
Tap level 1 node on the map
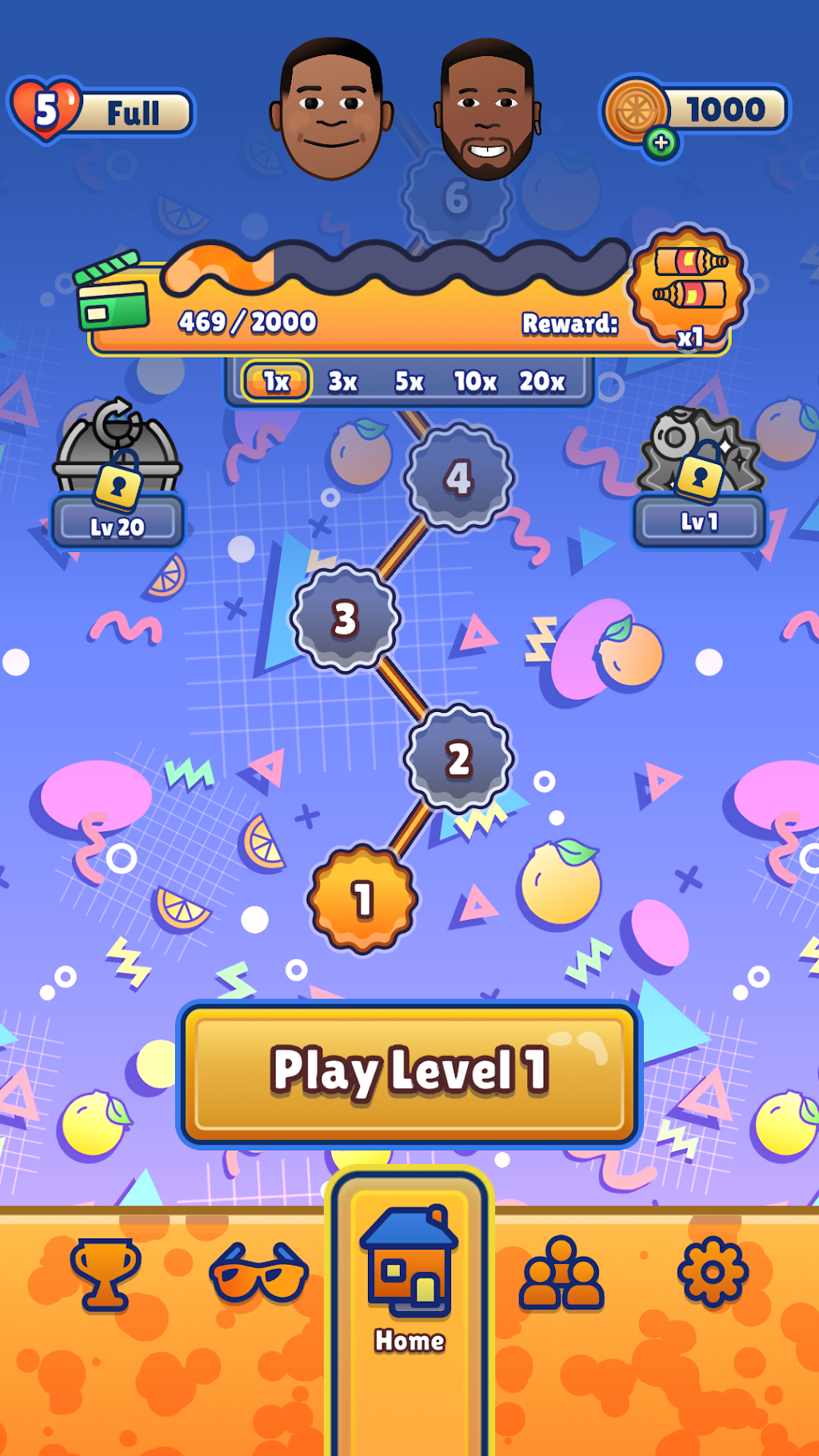[x=363, y=898]
